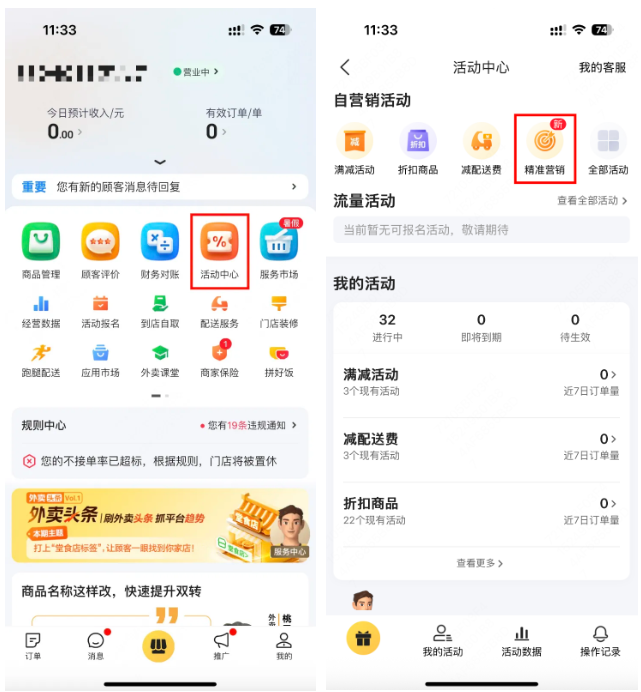The image size is (641, 692).
Task: Switch to the 消息 tab
Action: (96, 646)
